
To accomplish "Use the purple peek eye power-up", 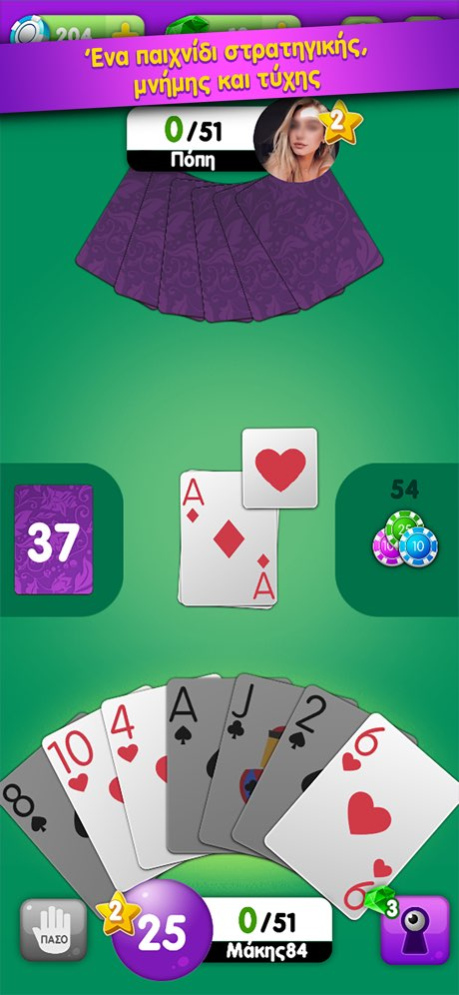I will point(415,930).
